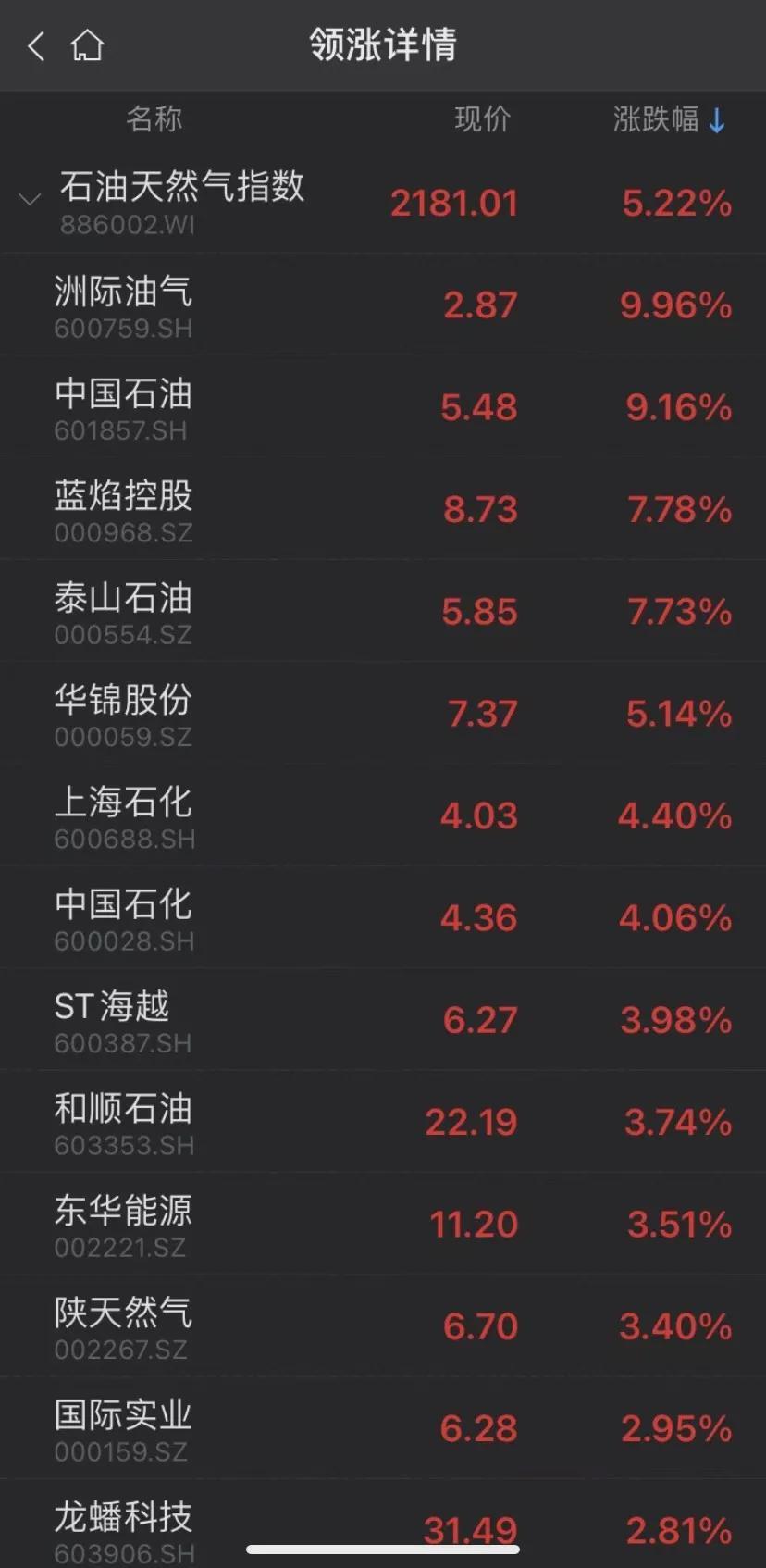Go back with the arrow icon
This screenshot has height=1568, width=766.
click(x=36, y=45)
